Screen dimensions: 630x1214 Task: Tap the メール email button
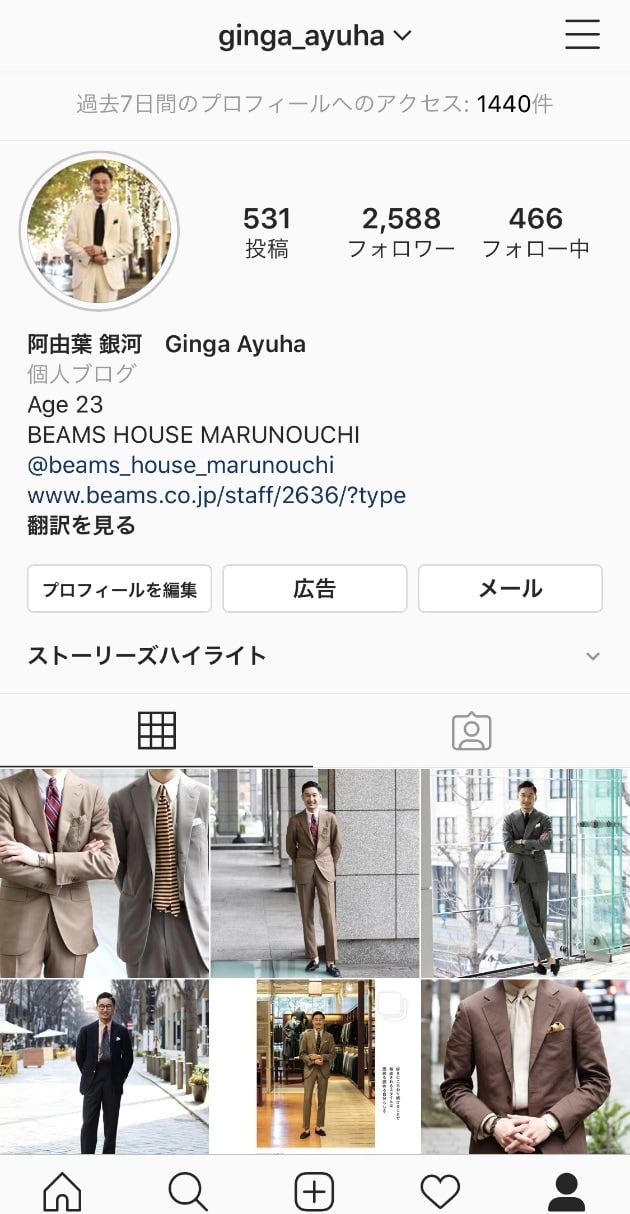[x=510, y=589]
